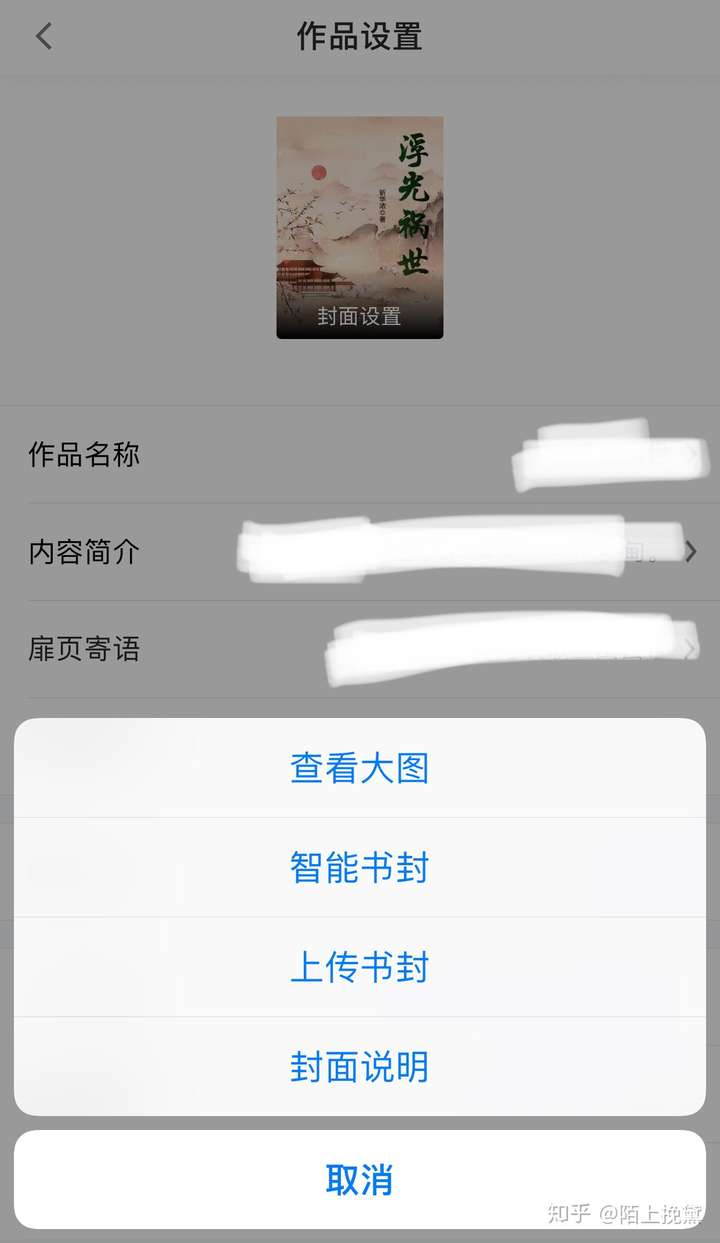Screen dimensions: 720x1243
Task: Open 封面设置 on the book cover
Action: point(359,317)
